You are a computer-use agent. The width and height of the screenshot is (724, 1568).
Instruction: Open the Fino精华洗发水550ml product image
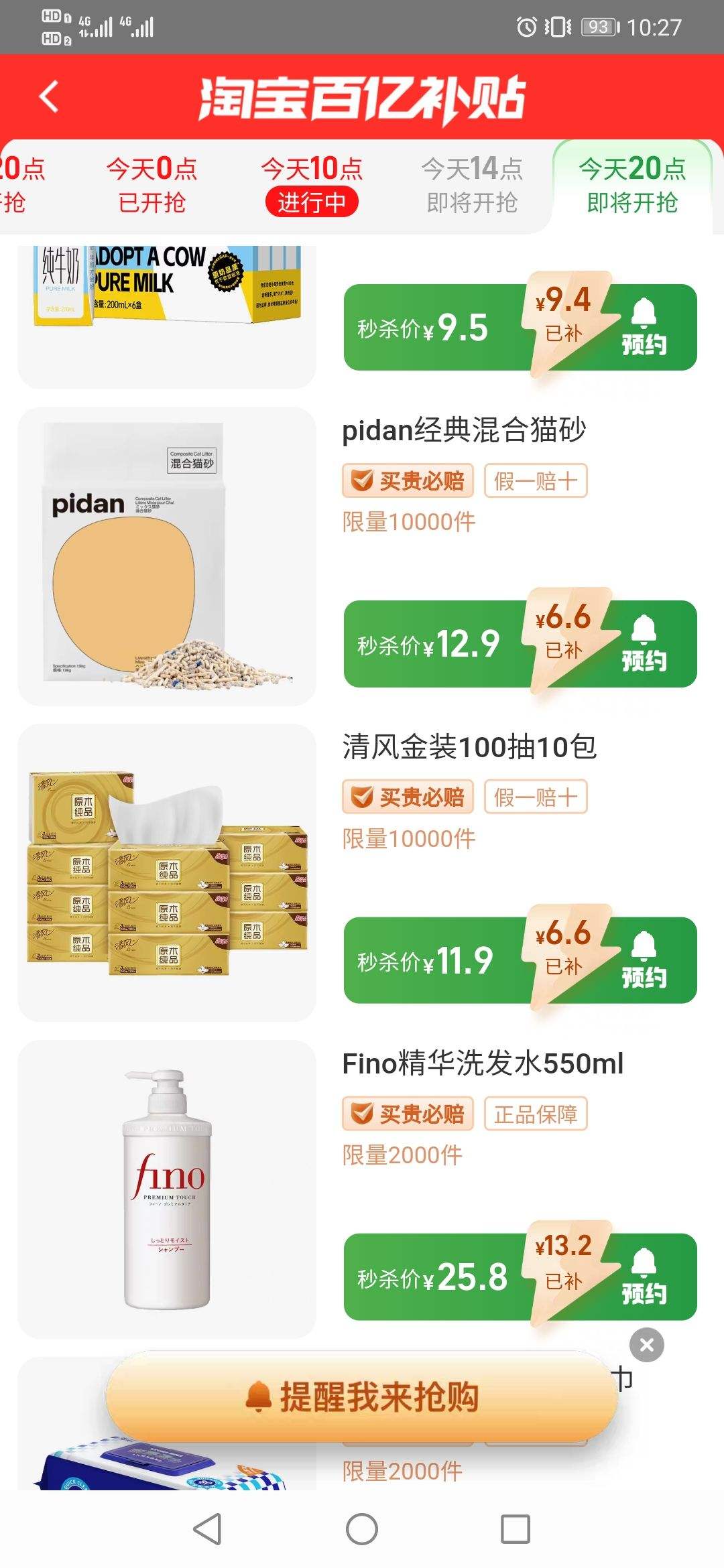166,1189
